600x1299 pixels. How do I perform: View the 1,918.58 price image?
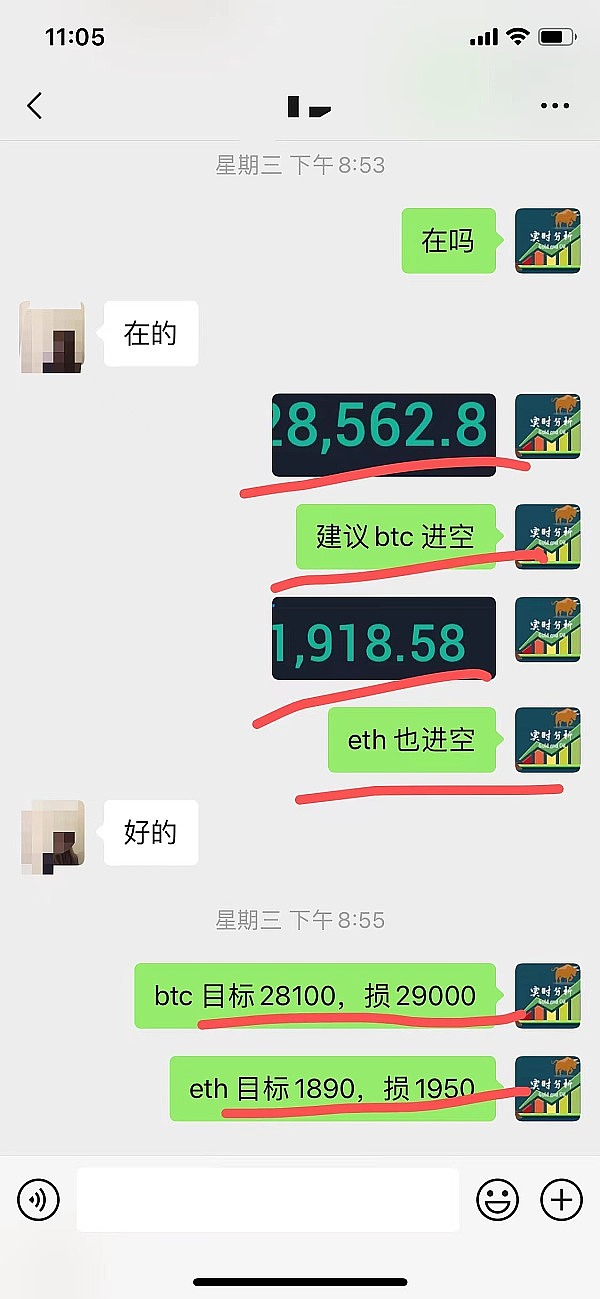coord(384,638)
